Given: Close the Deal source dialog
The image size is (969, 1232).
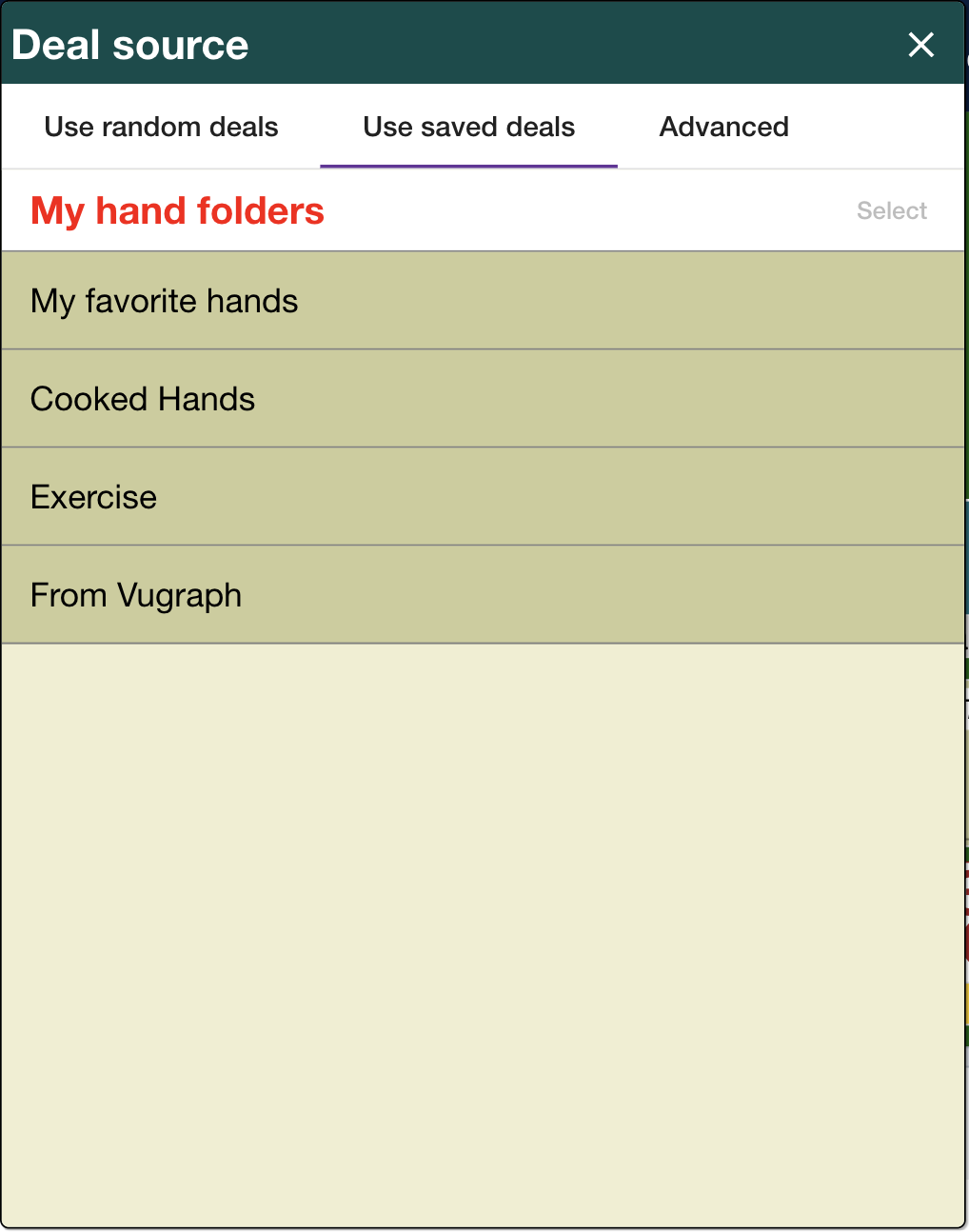Looking at the screenshot, I should click(x=920, y=45).
